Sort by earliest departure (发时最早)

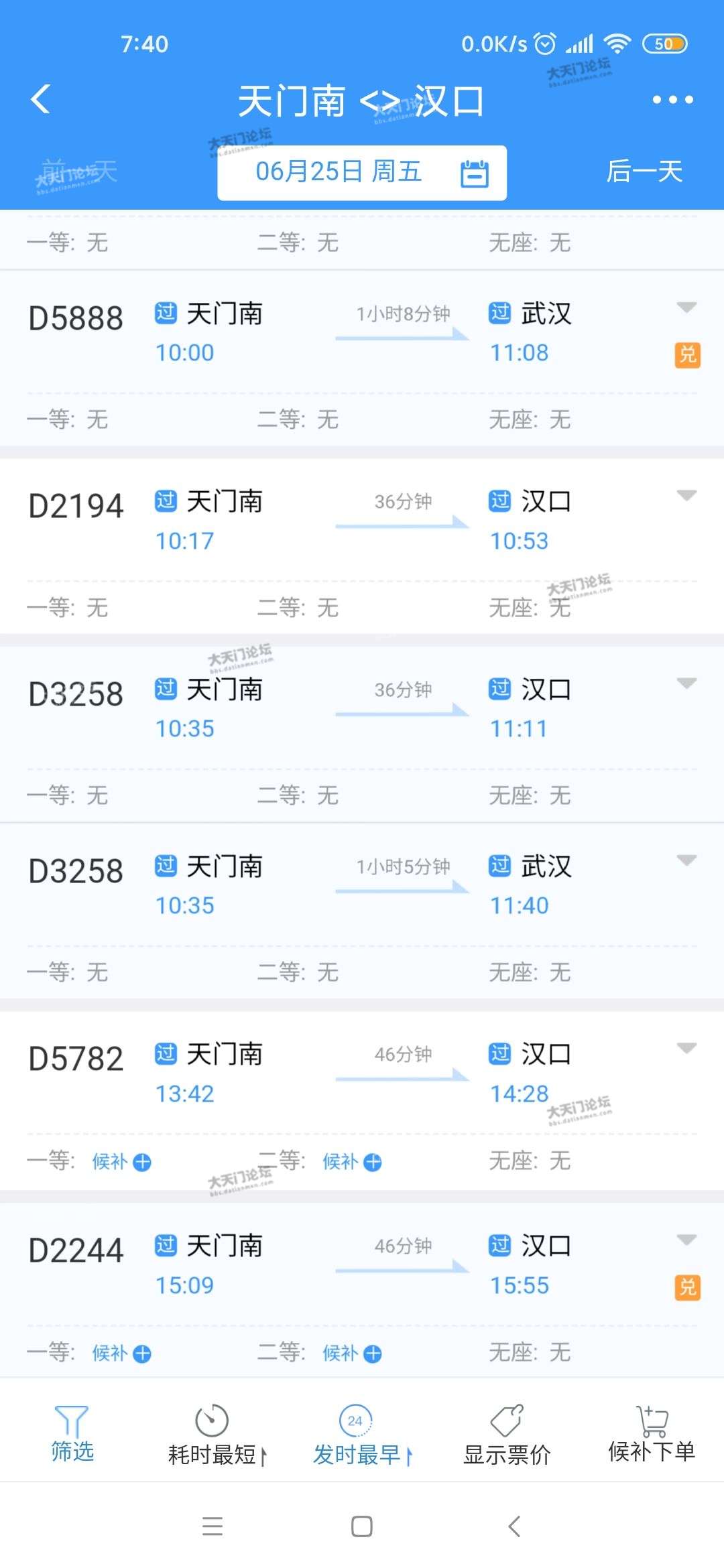pyautogui.click(x=362, y=1435)
